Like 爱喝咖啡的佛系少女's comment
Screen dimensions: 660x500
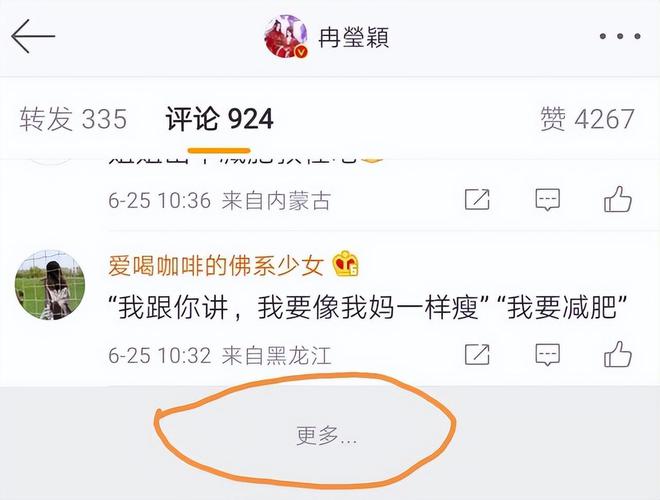coord(618,354)
